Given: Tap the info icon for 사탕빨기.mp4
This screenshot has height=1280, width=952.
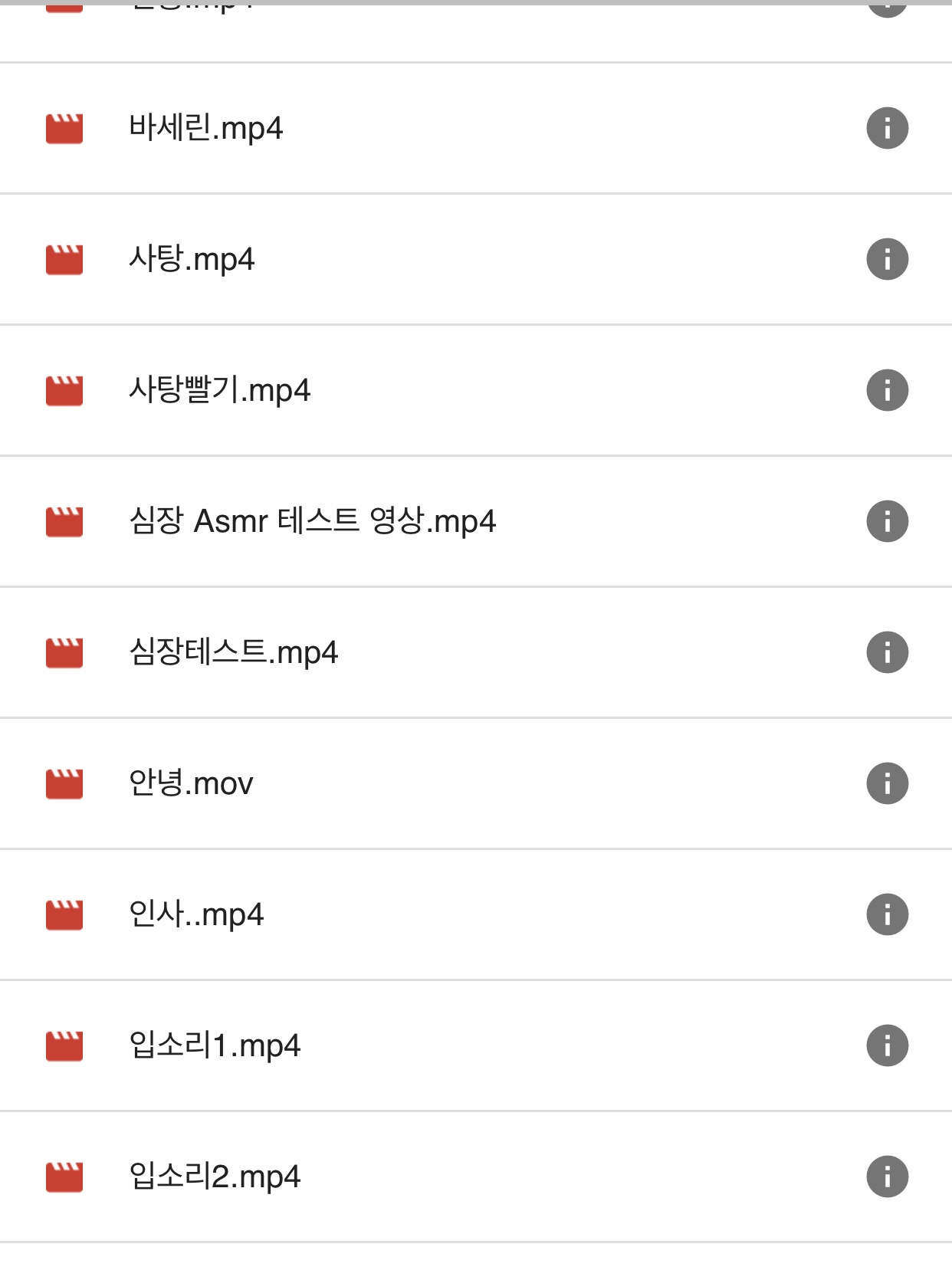Looking at the screenshot, I should click(887, 390).
